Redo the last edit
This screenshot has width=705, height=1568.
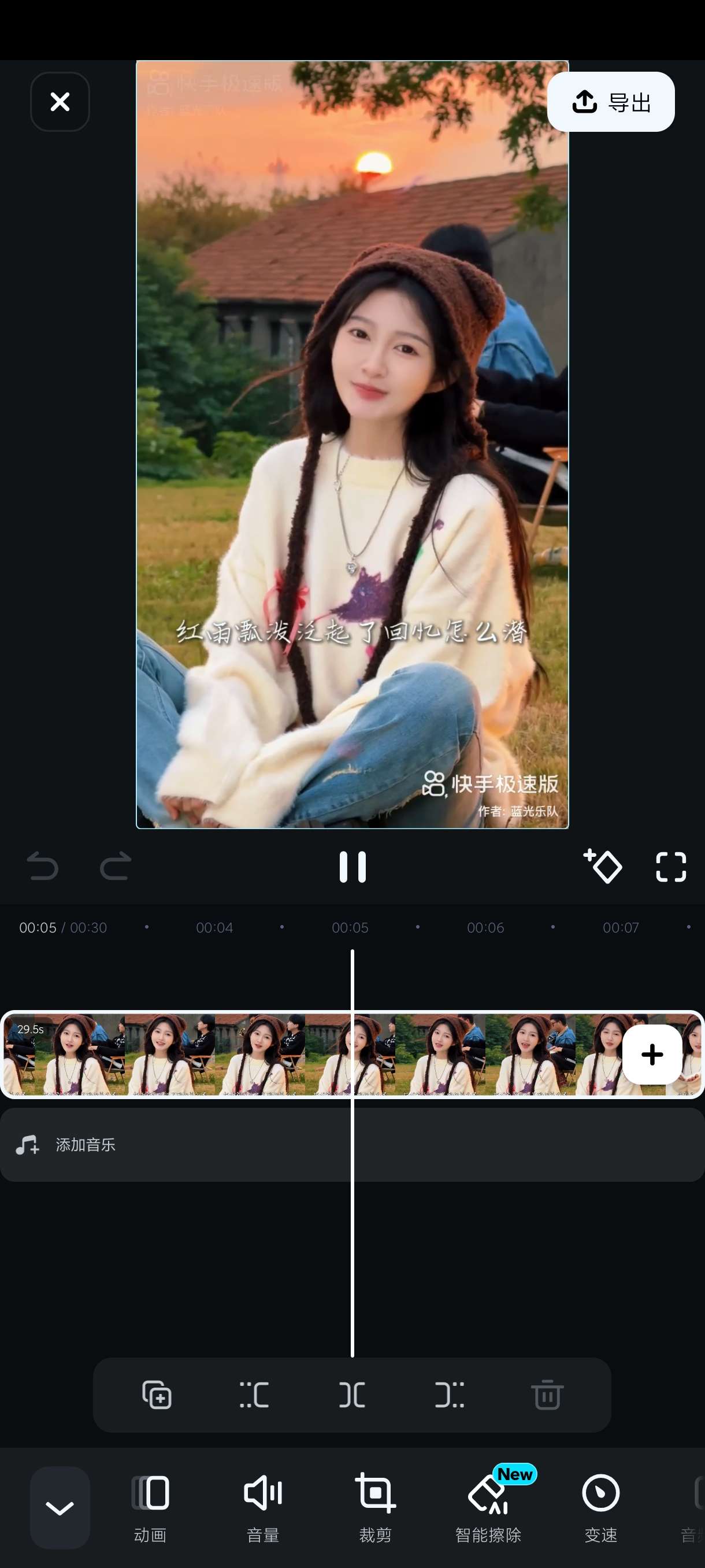pos(116,866)
